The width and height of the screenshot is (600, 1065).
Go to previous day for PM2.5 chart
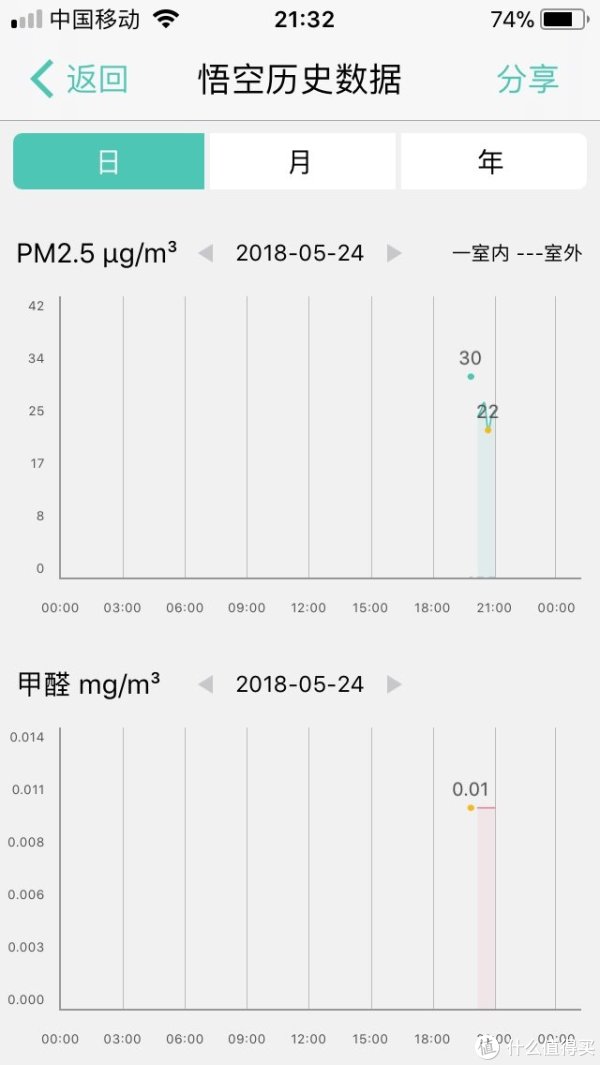coord(206,254)
